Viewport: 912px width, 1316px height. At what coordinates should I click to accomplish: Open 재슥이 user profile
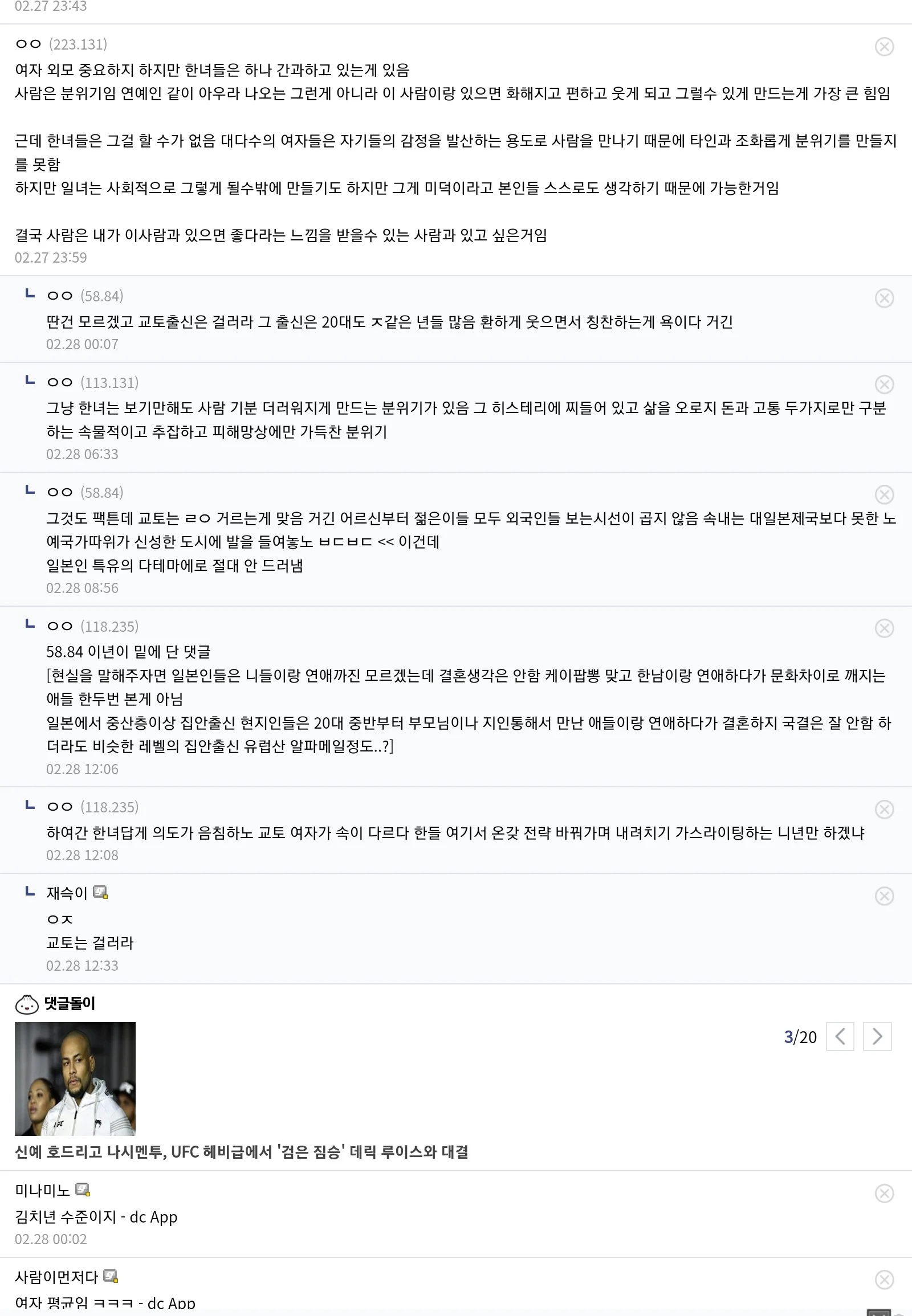(66, 893)
